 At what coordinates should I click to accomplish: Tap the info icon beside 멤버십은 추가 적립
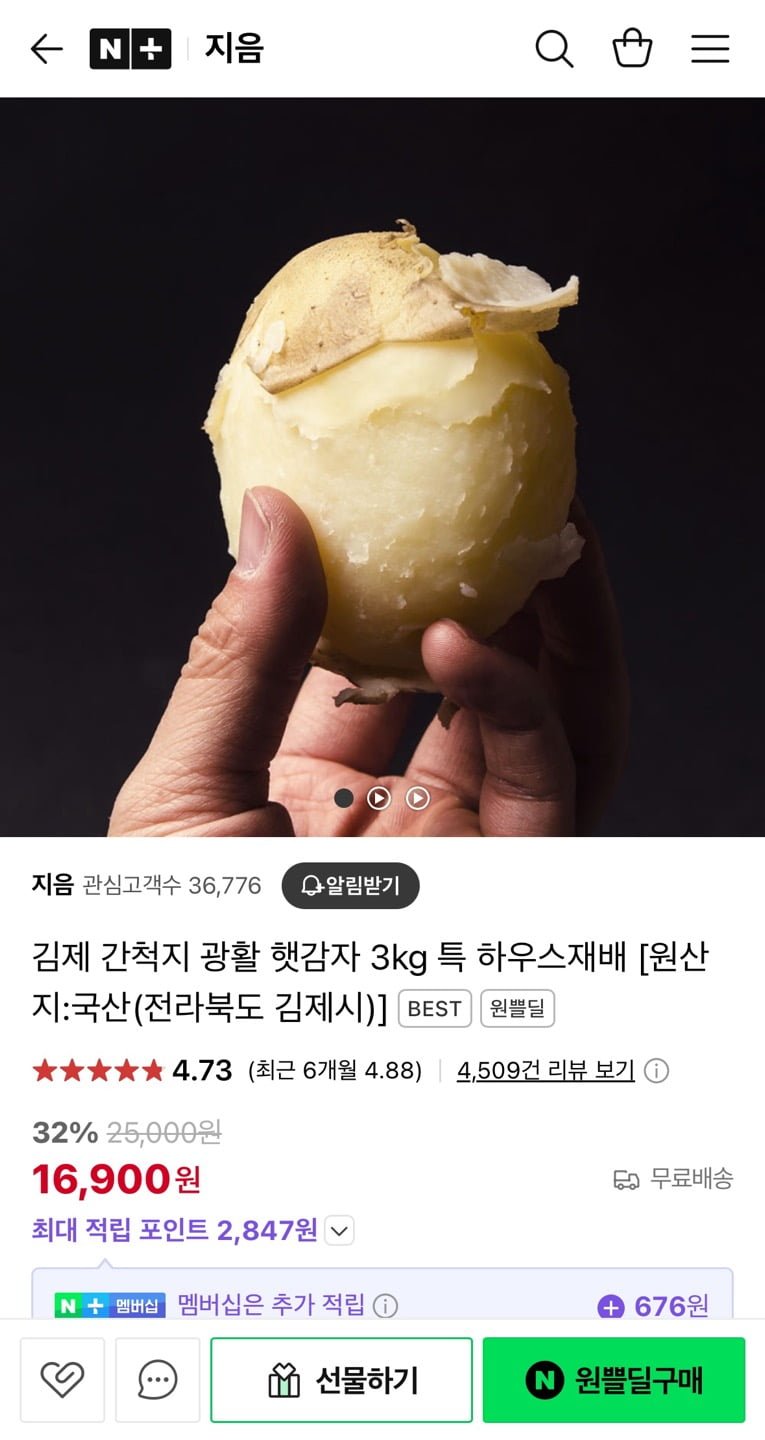point(385,1306)
